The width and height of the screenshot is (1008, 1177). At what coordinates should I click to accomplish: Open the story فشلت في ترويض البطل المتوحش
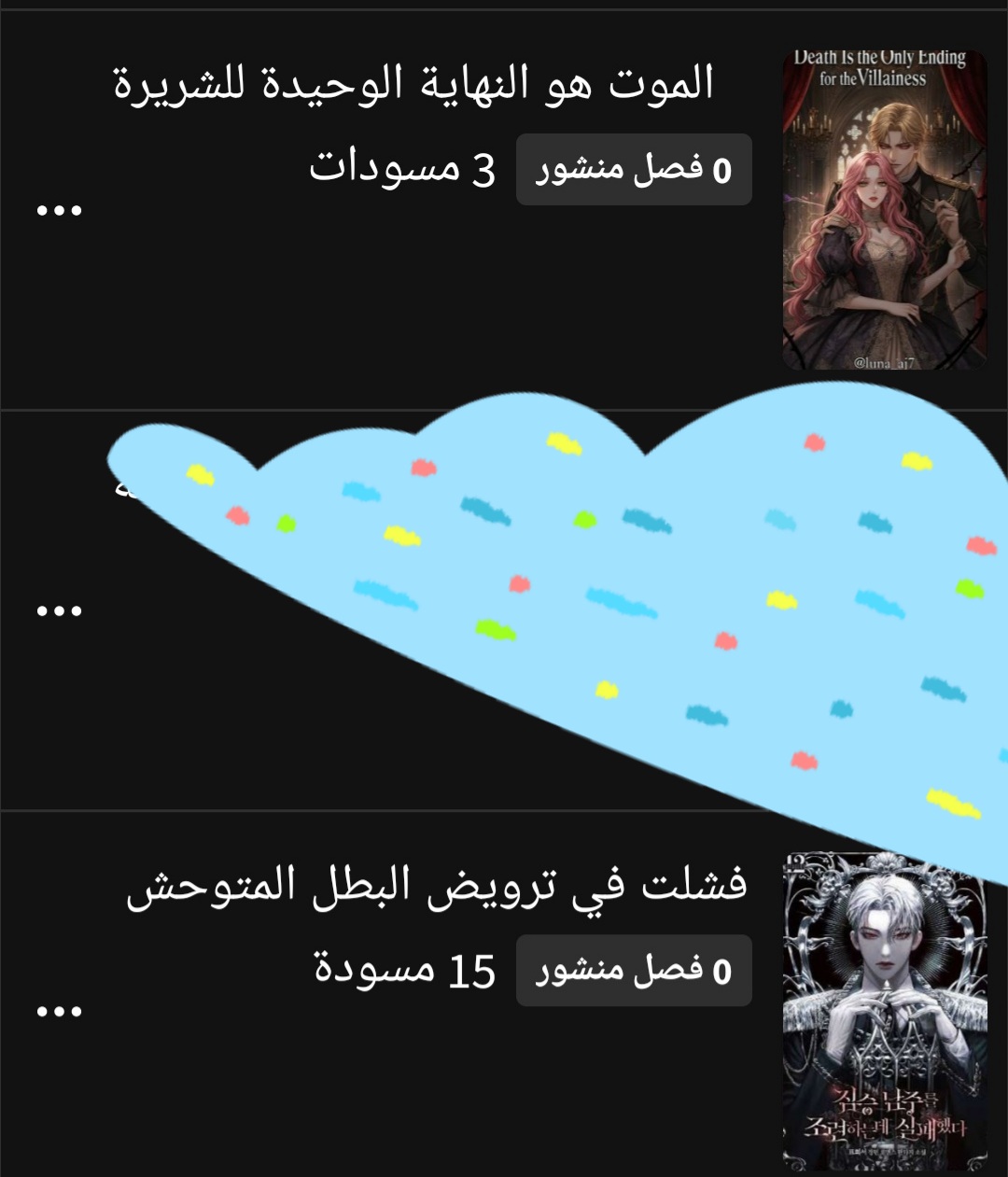[x=437, y=885]
